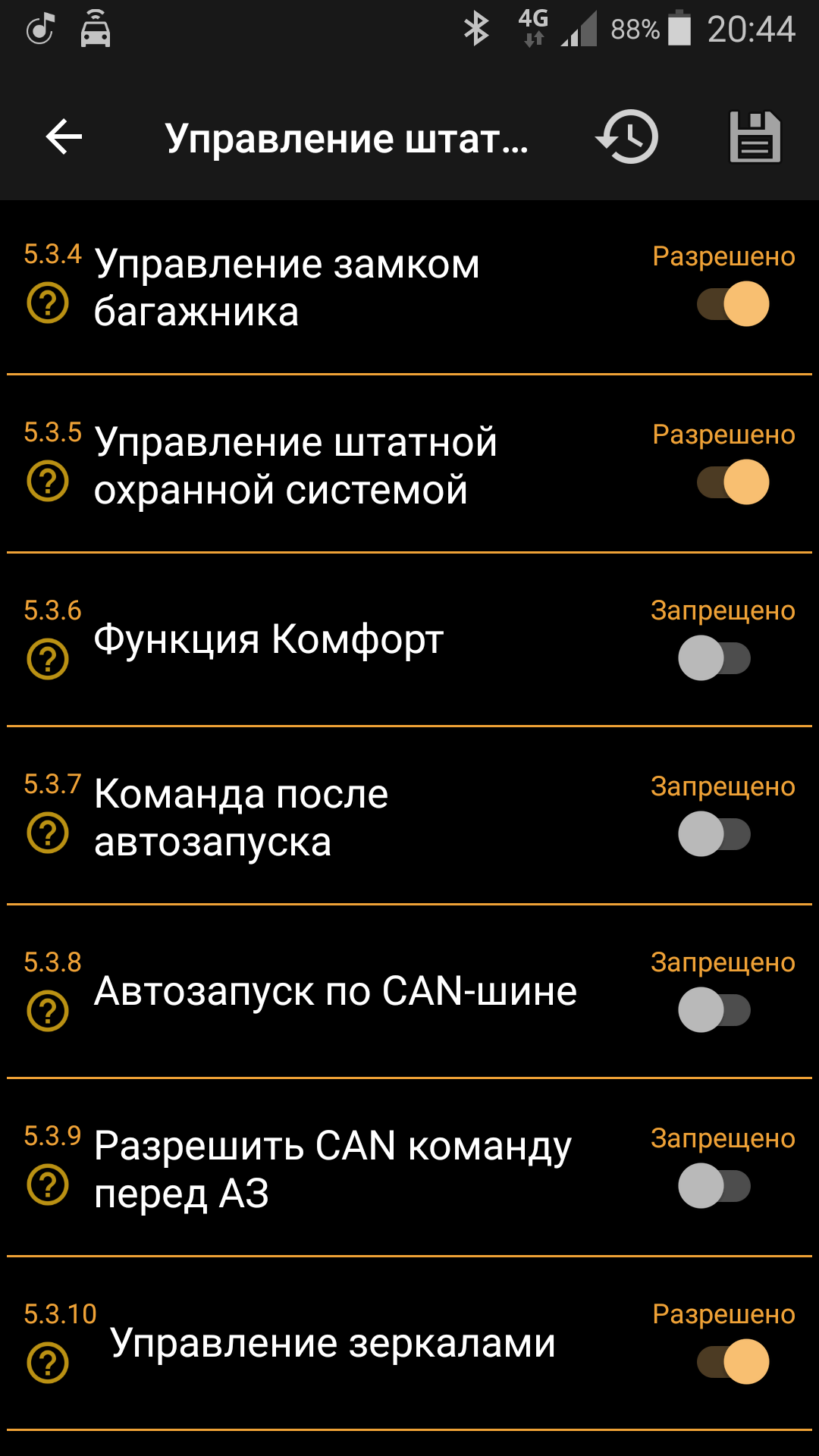Open help for Управление зеркалами

click(x=48, y=1363)
